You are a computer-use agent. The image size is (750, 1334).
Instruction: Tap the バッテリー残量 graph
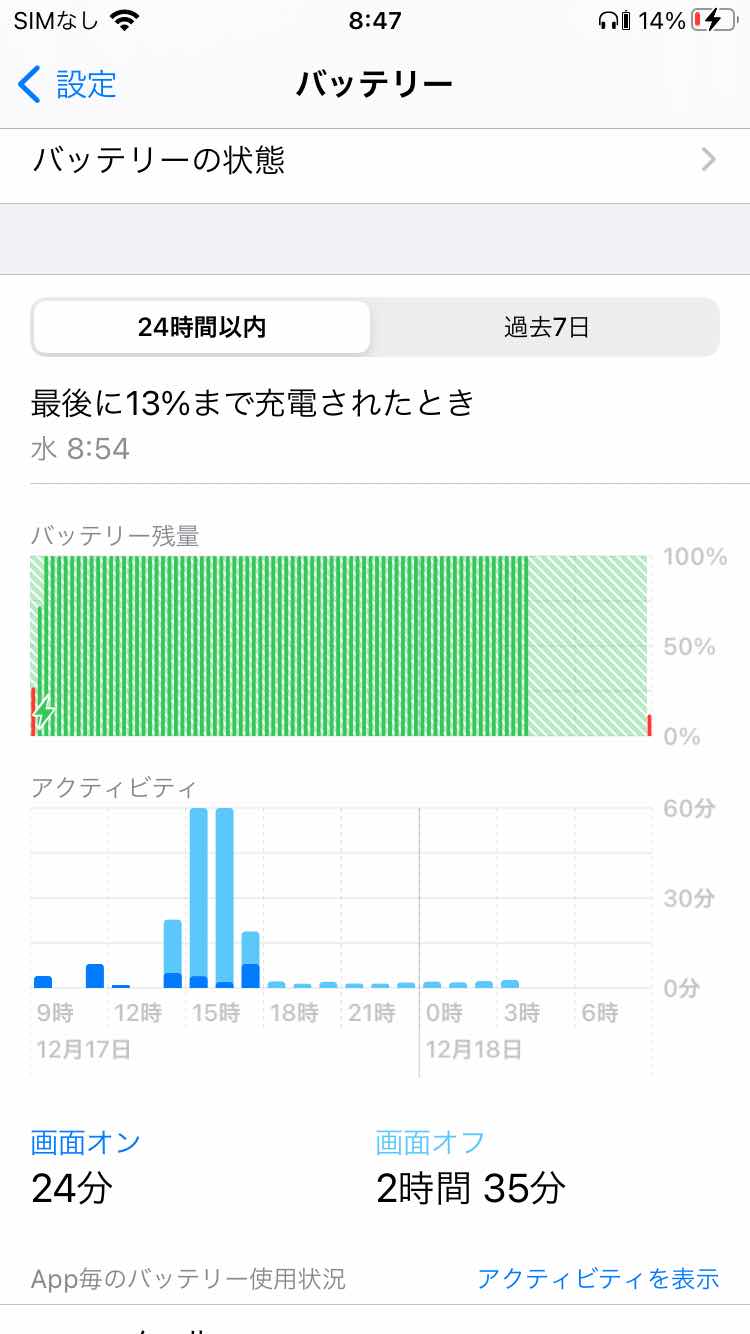tap(340, 646)
